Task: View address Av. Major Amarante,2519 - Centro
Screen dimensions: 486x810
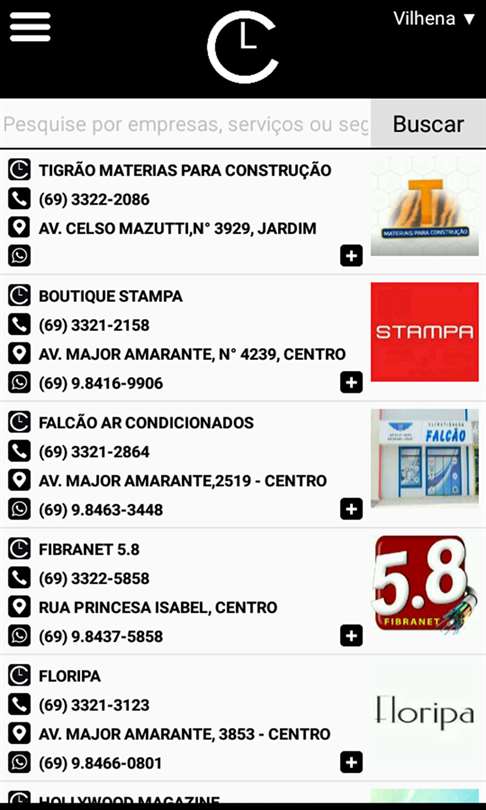Action: [x=183, y=481]
